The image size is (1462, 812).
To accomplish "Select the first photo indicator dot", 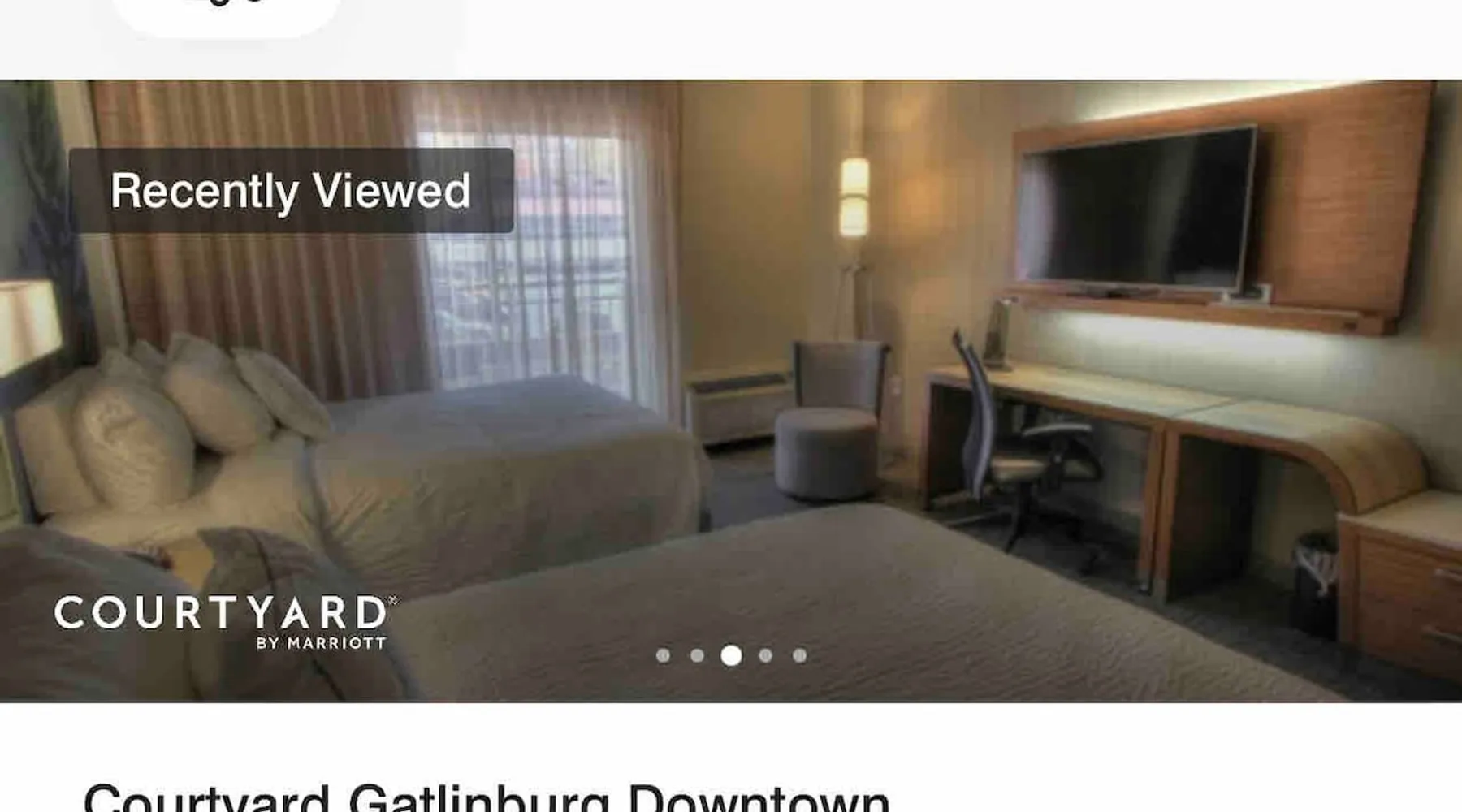I will coord(663,655).
